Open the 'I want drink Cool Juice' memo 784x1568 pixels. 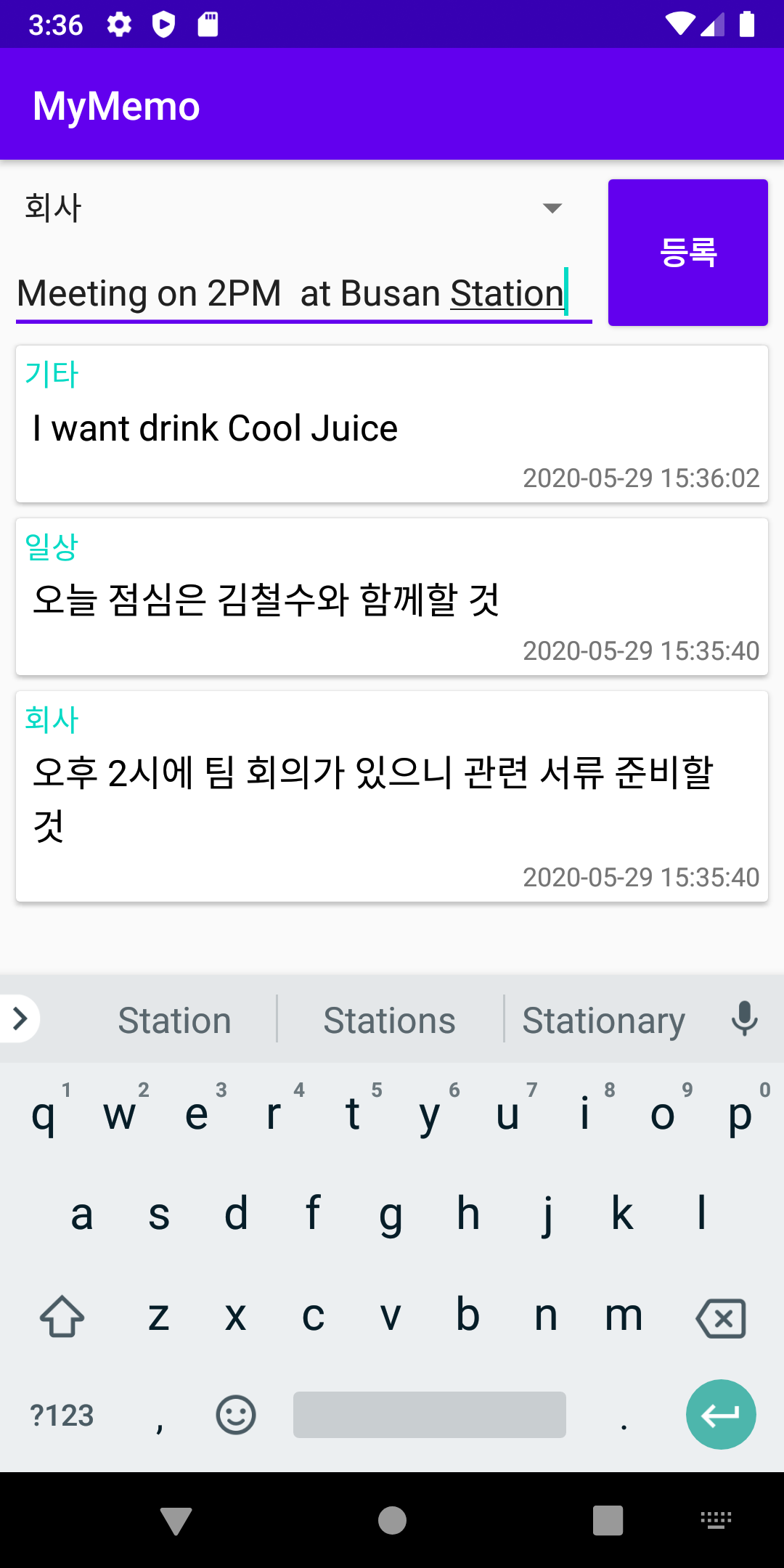click(x=392, y=425)
